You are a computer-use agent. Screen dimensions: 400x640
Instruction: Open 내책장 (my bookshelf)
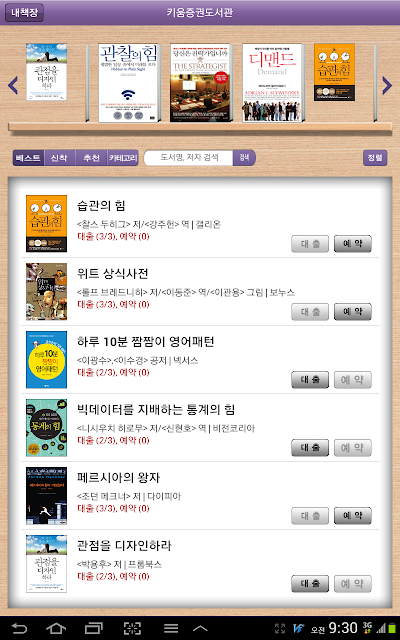point(24,13)
